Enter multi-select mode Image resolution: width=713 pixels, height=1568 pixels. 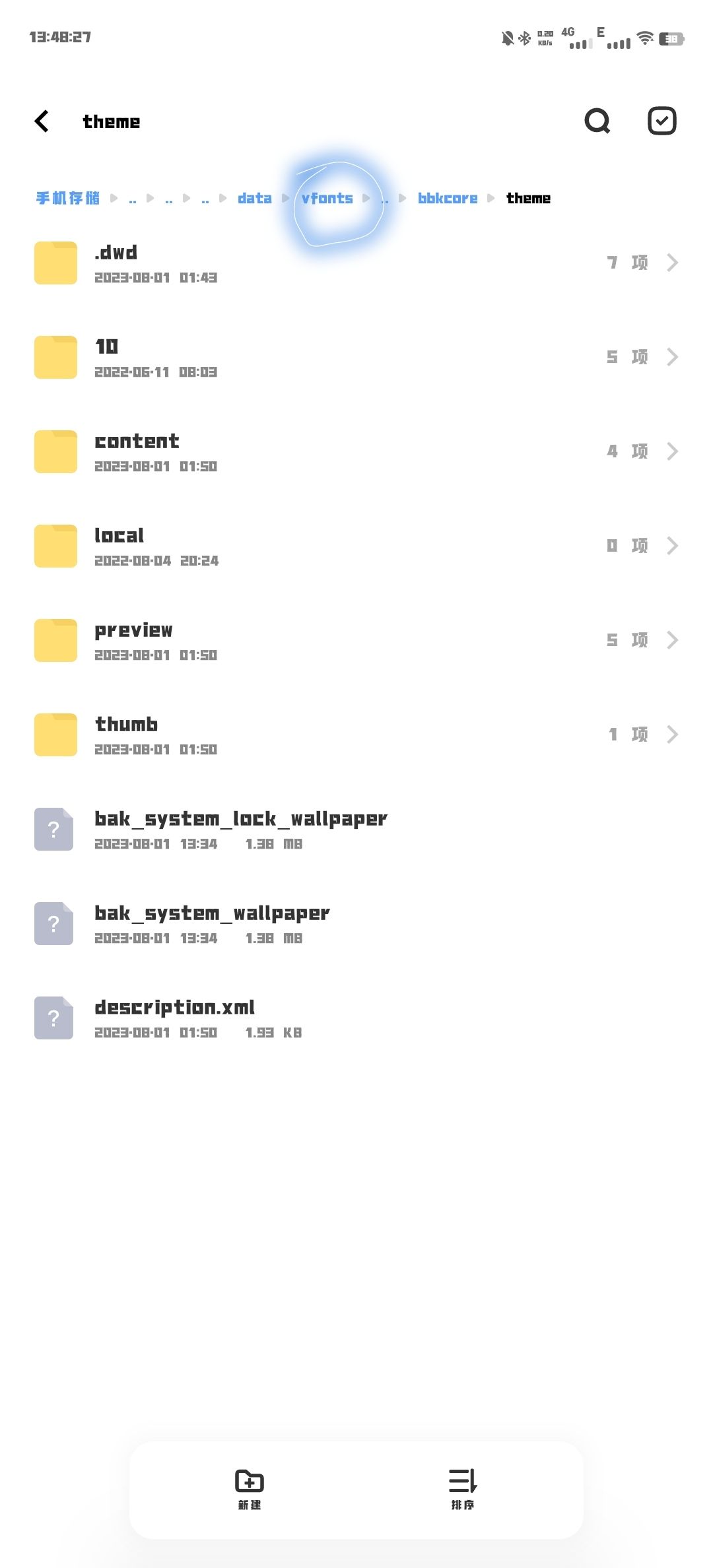pos(662,121)
